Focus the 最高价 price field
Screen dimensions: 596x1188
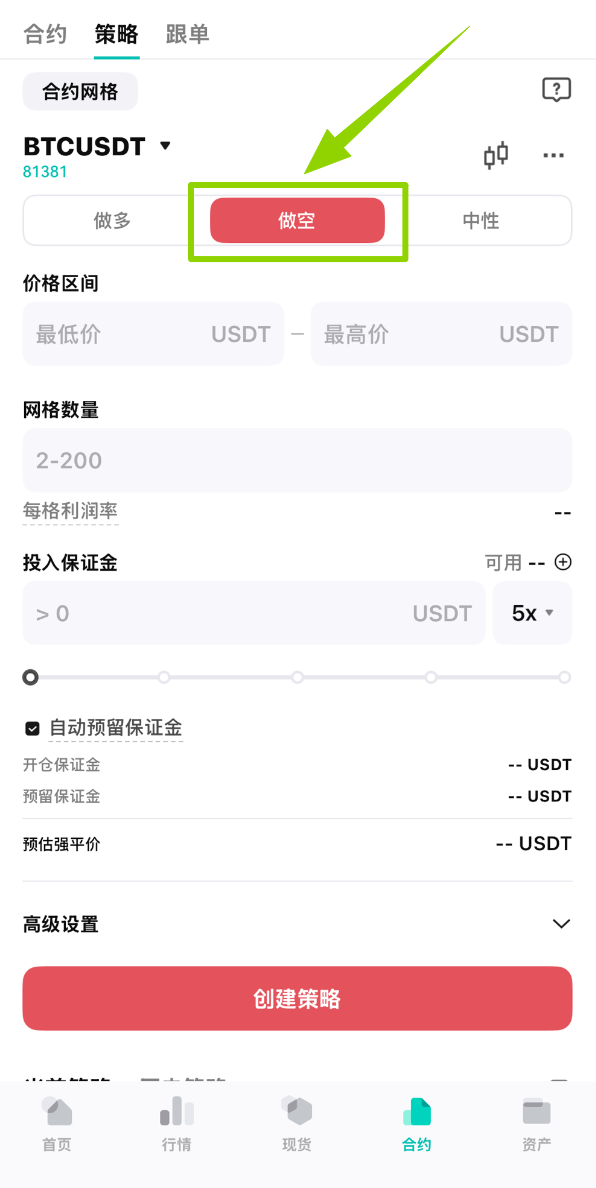click(x=442, y=334)
